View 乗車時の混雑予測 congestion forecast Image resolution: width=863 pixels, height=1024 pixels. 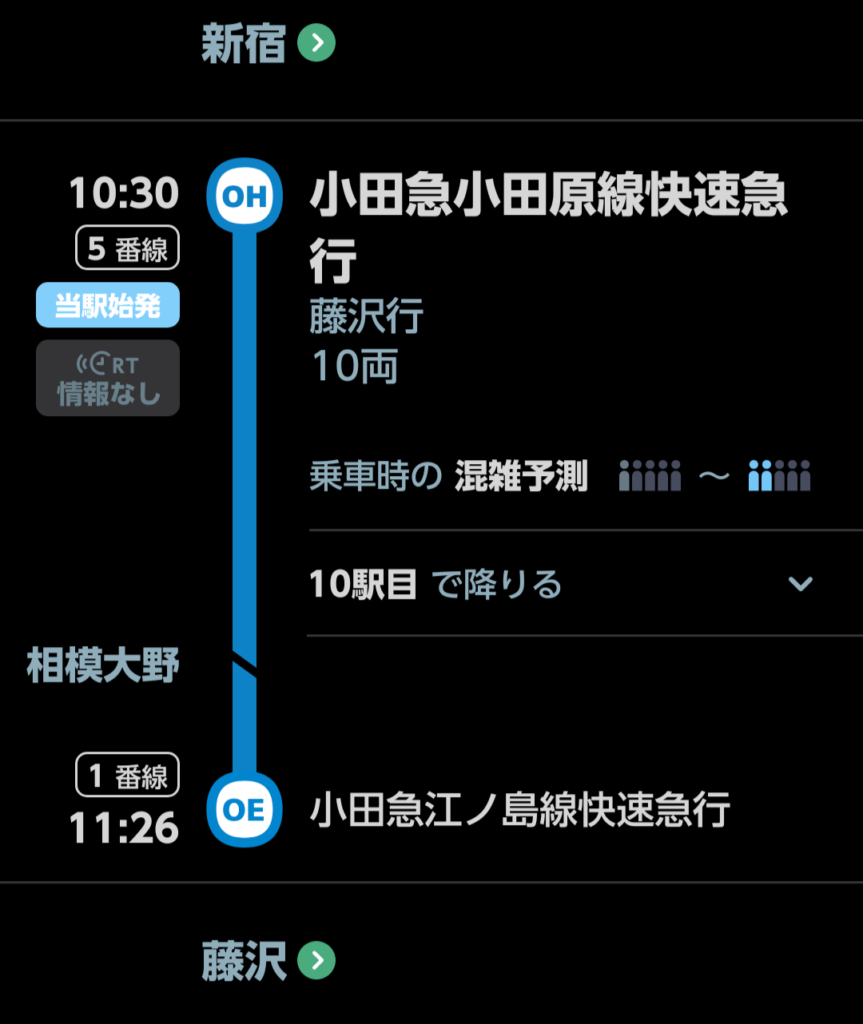tap(560, 477)
